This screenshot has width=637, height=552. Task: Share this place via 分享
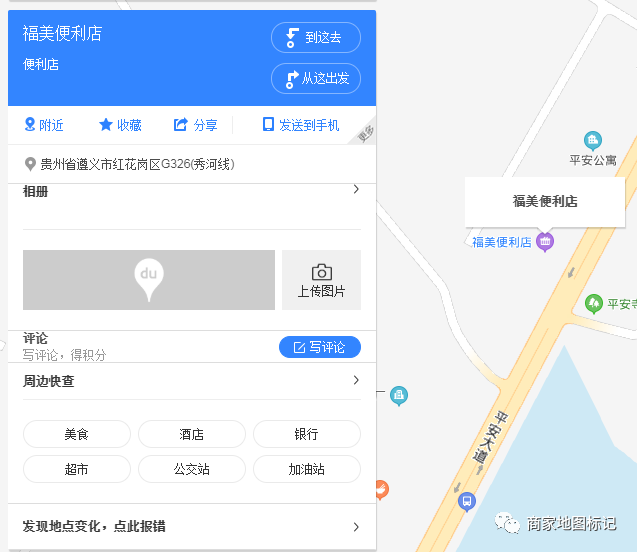click(195, 125)
